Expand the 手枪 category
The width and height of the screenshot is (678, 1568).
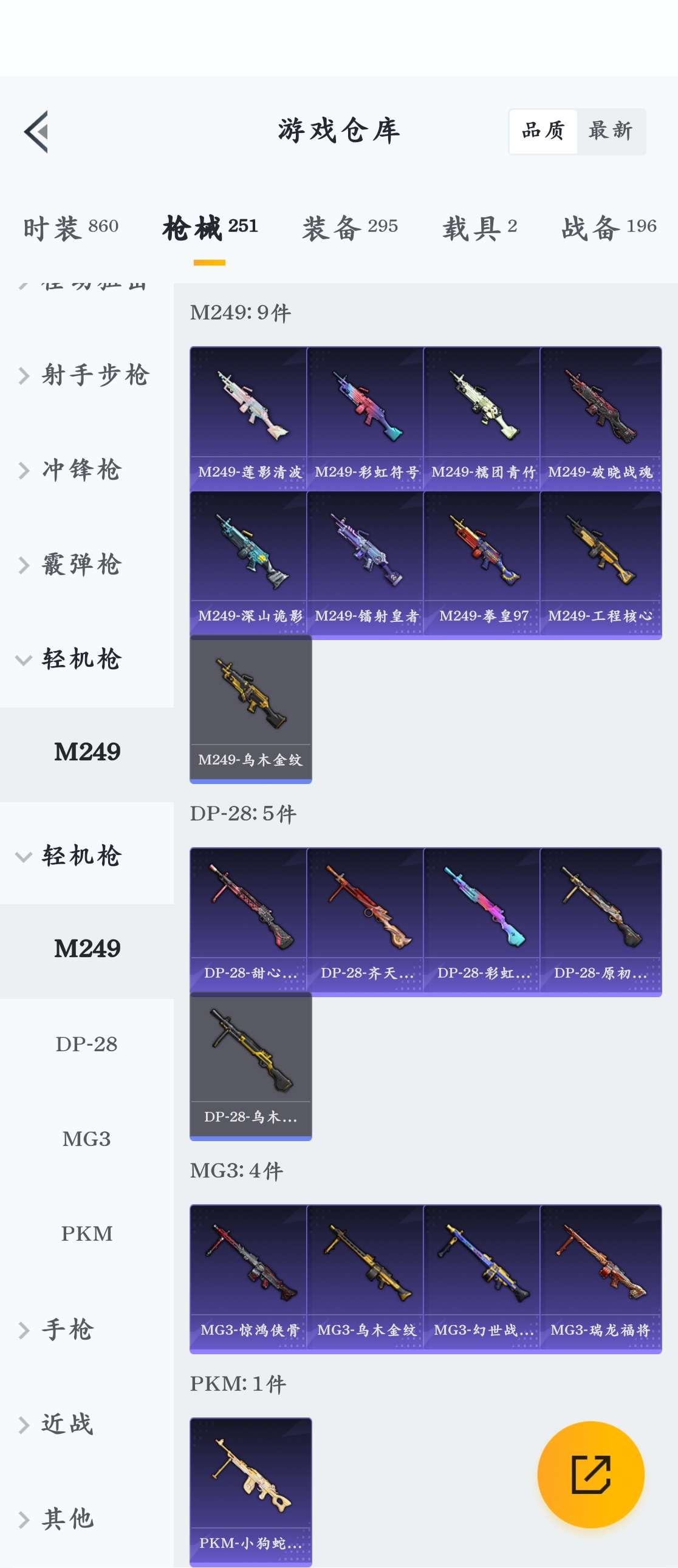(67, 1329)
